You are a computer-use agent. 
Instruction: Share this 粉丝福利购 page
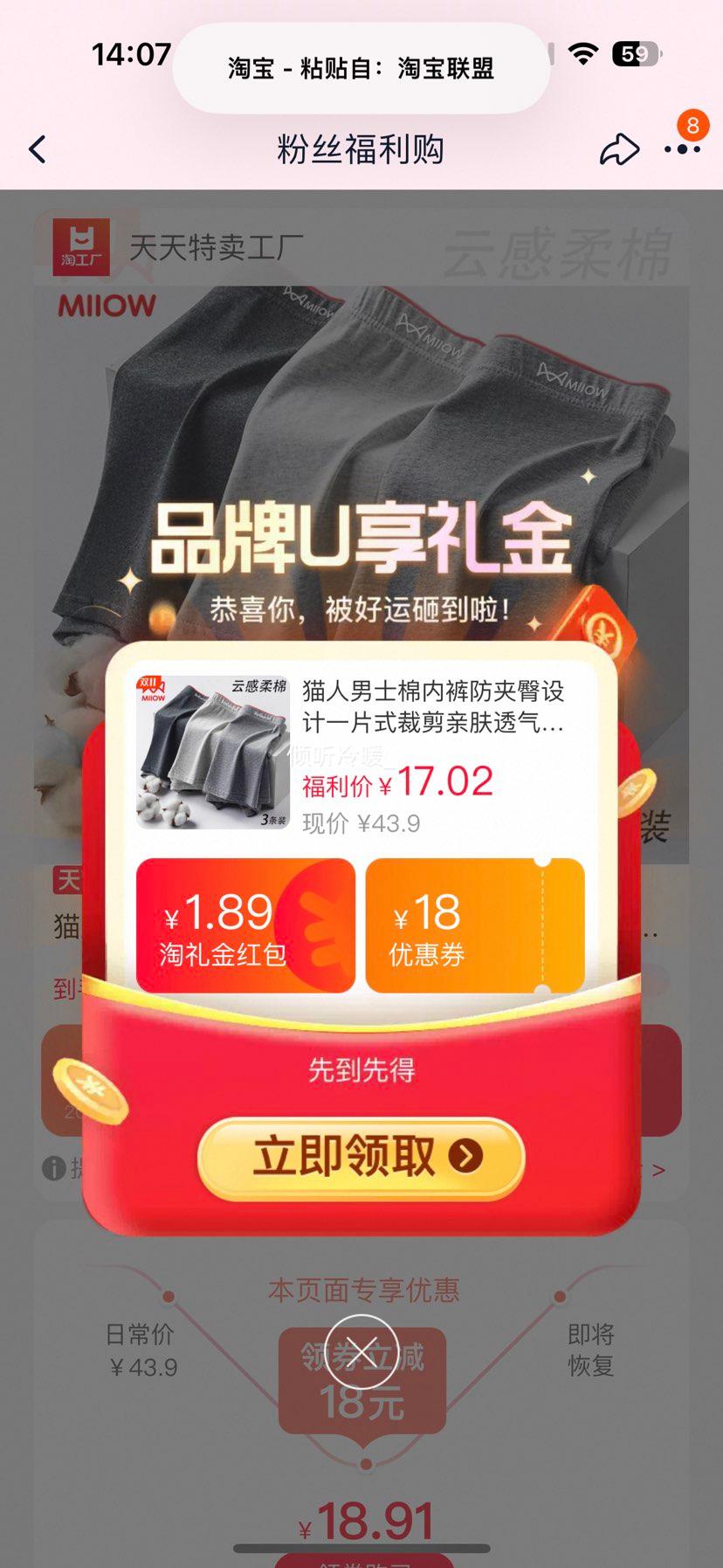tap(619, 150)
